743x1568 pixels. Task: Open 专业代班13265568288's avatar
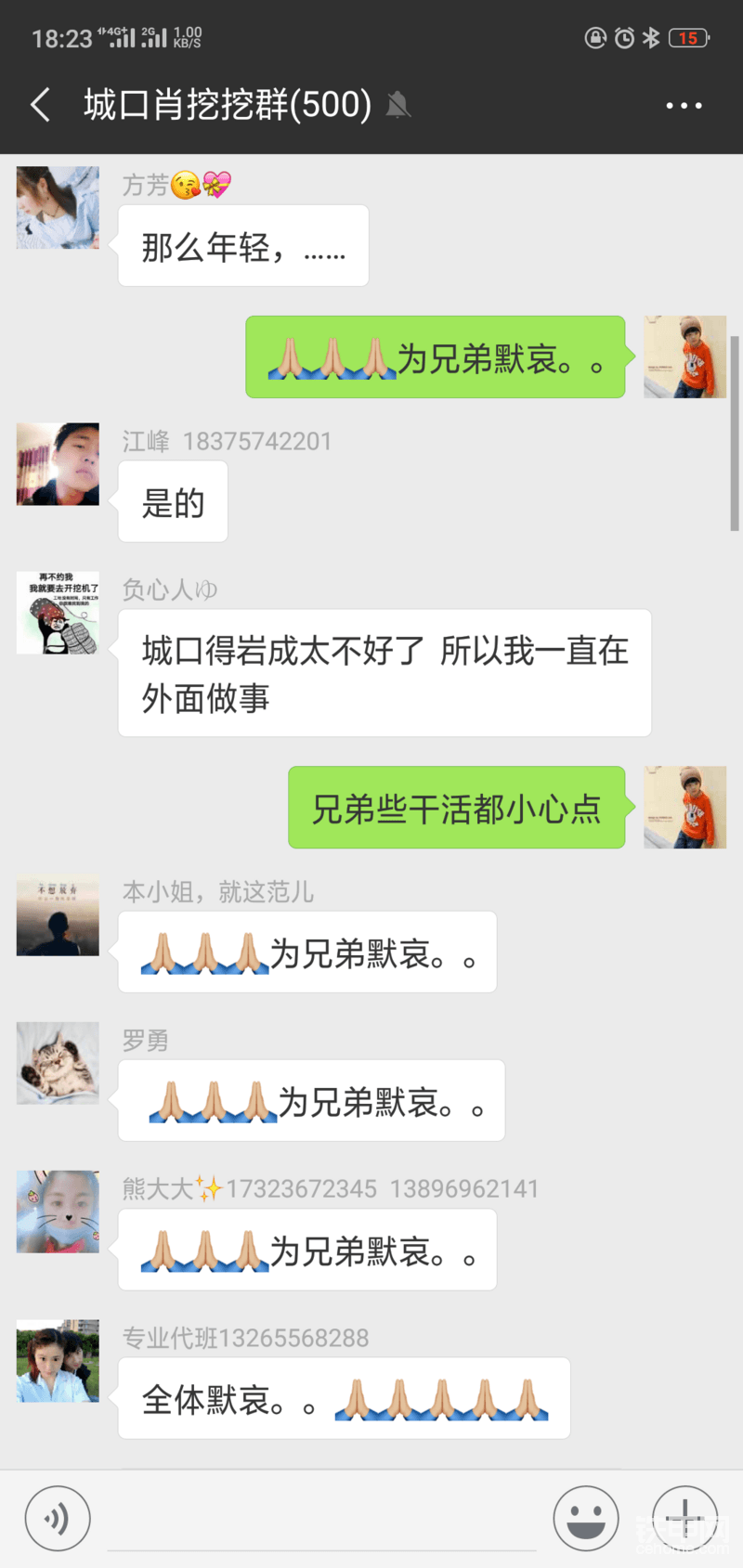click(x=58, y=1361)
